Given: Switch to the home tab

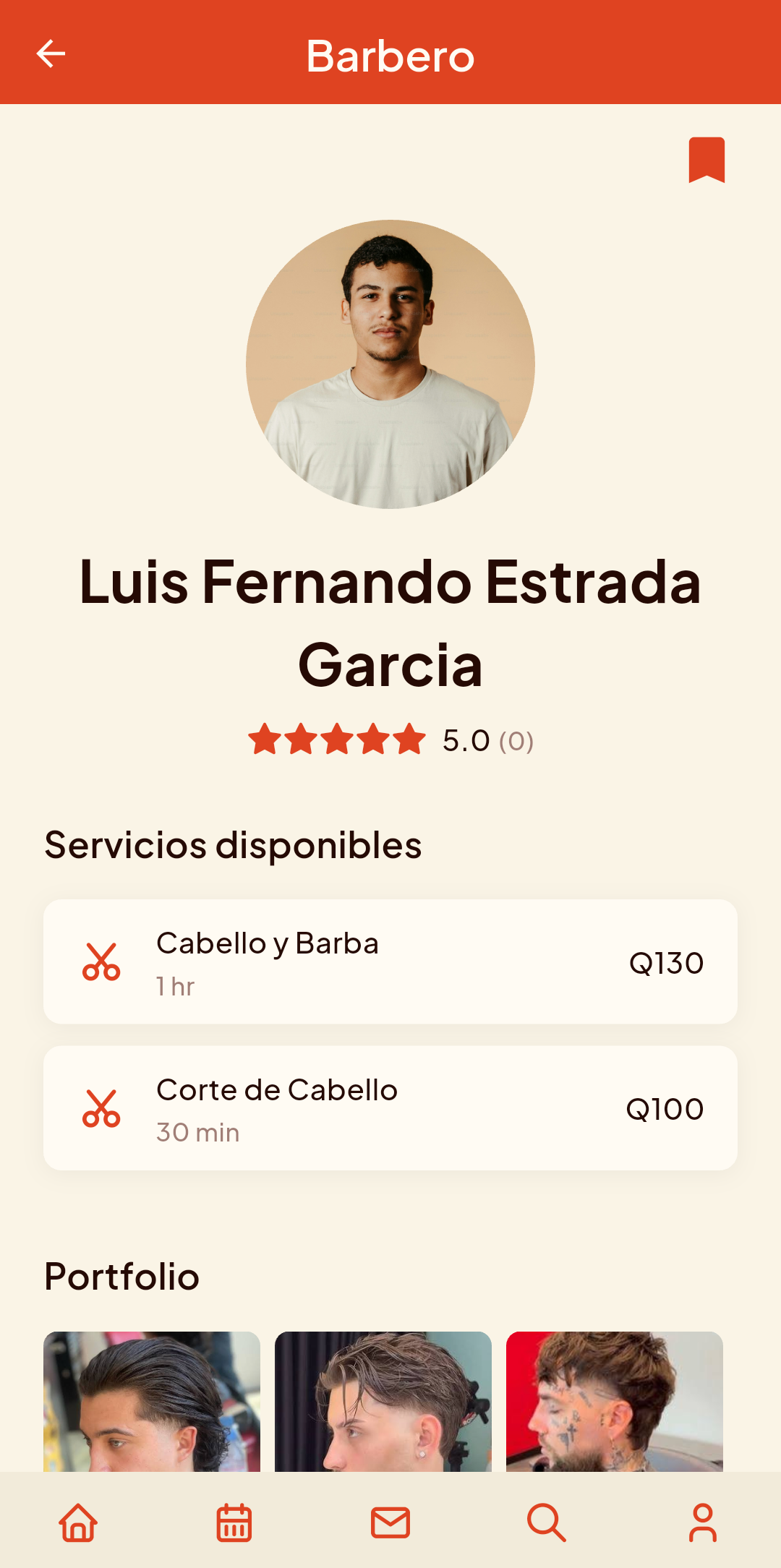Looking at the screenshot, I should [78, 1522].
